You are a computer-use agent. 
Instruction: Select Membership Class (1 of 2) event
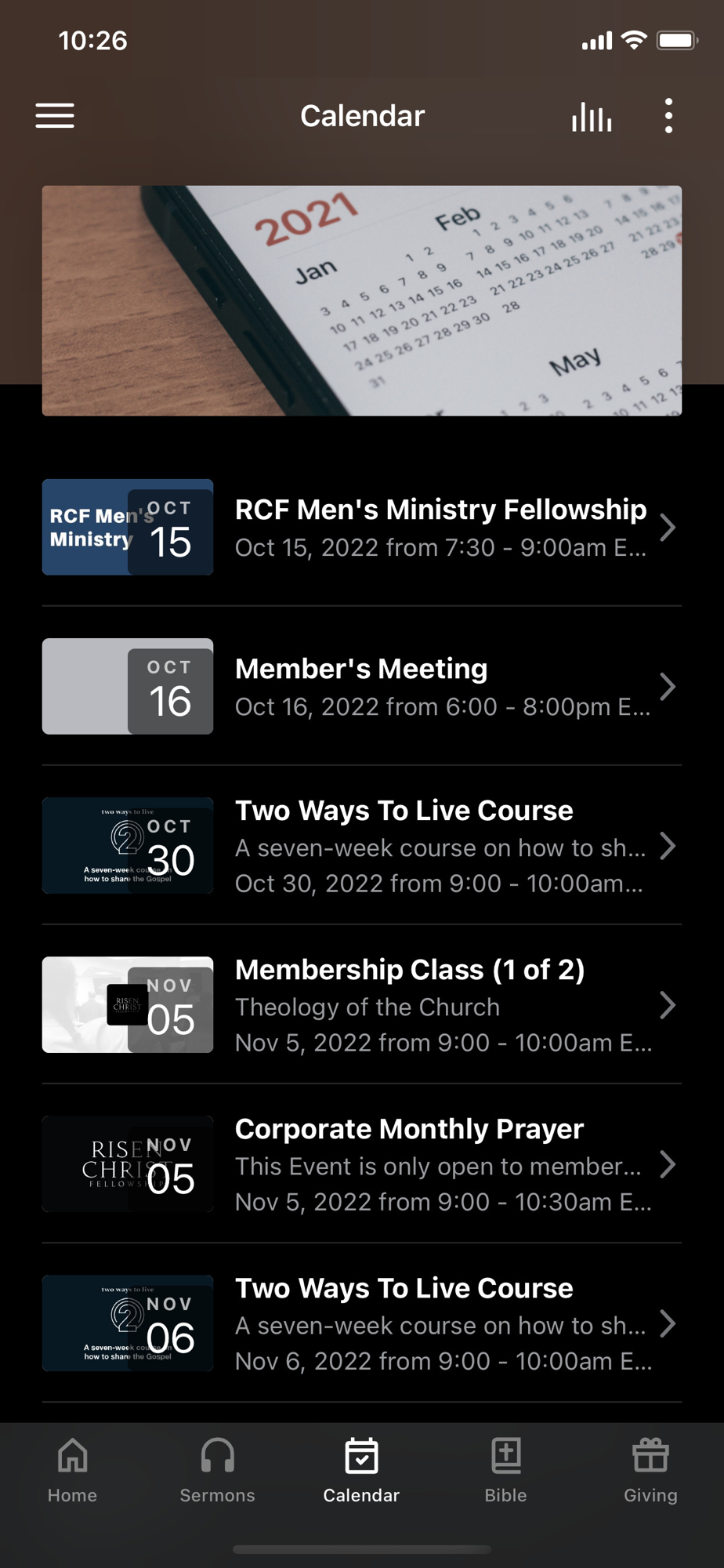362,1005
